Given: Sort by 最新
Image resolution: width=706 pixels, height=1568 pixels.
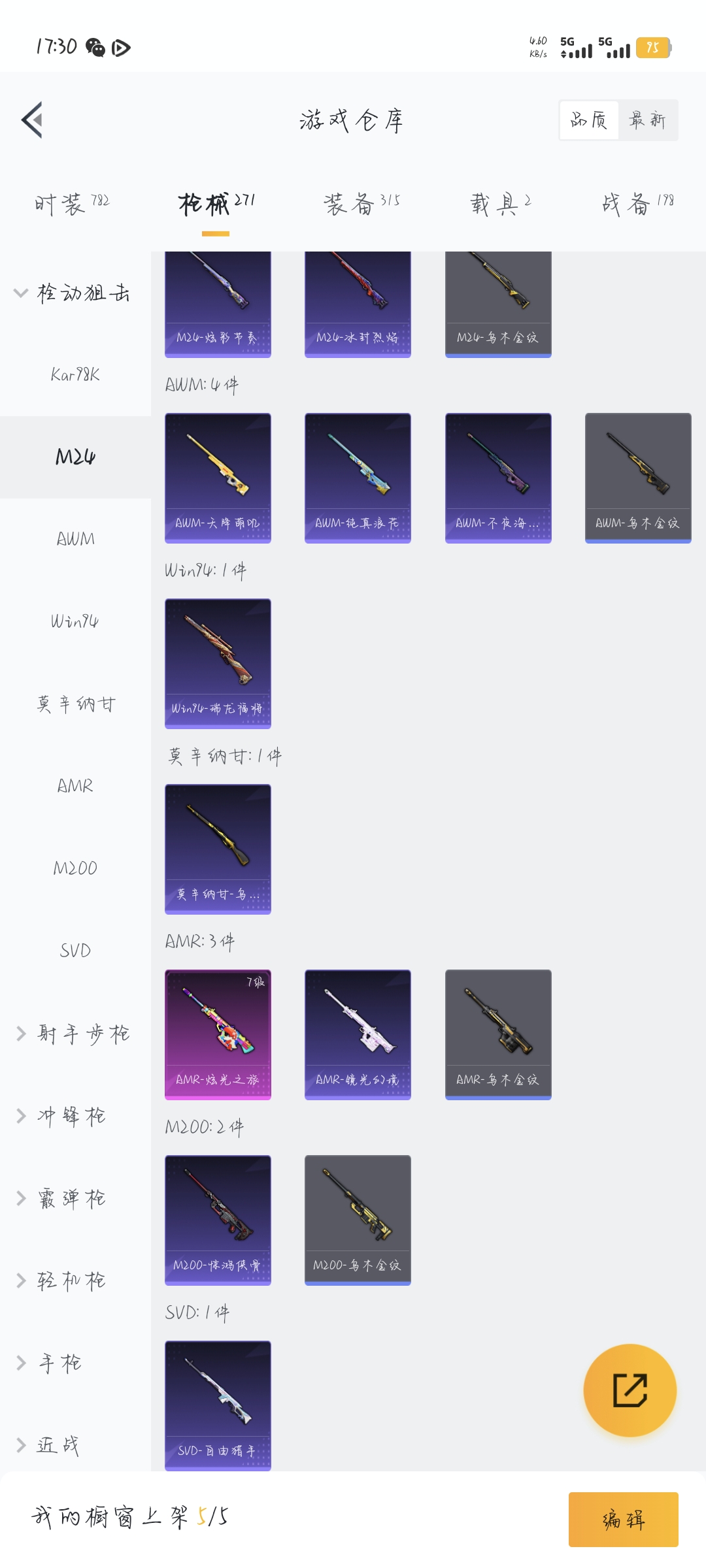Looking at the screenshot, I should (647, 120).
